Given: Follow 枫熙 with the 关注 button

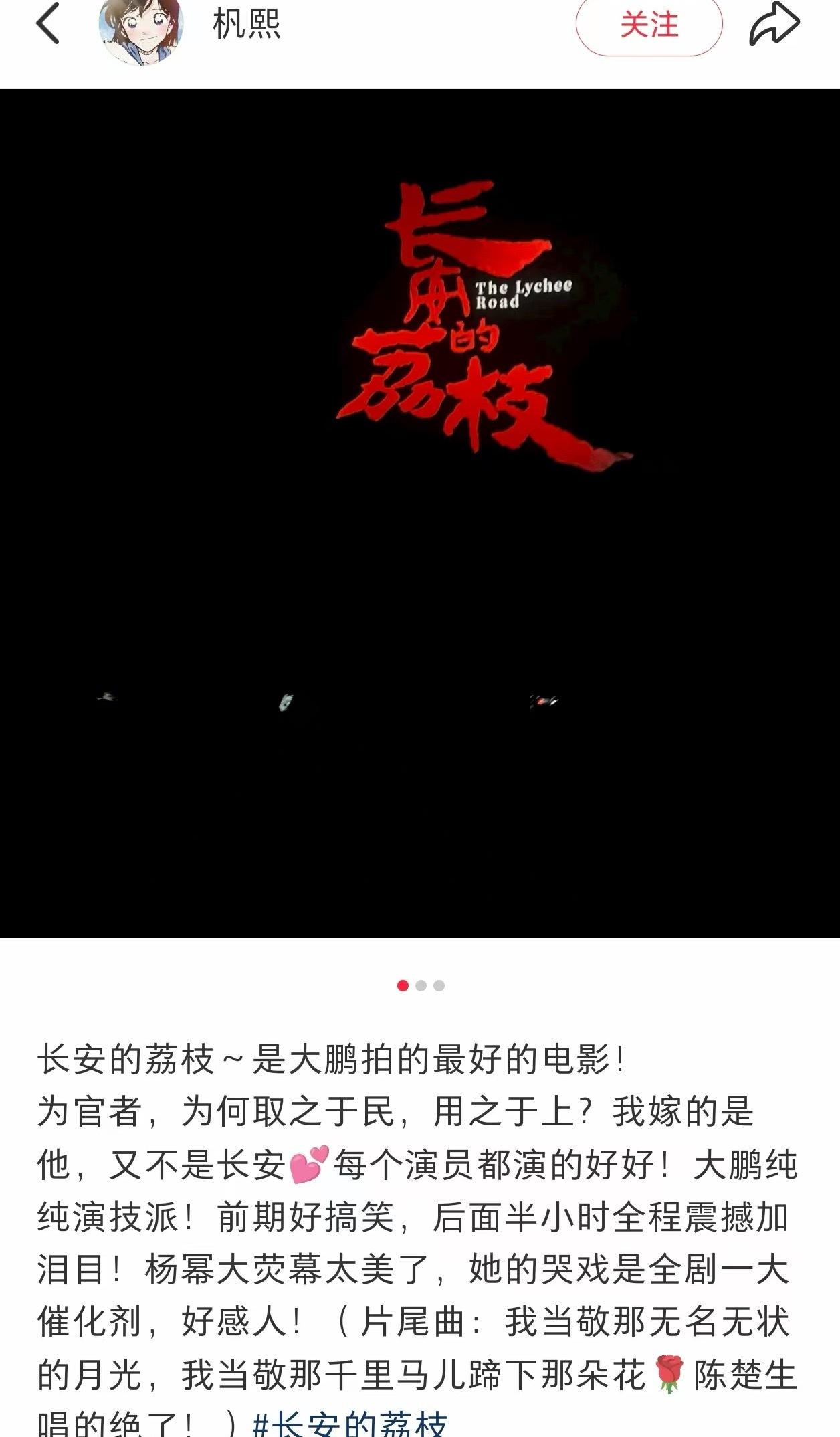Looking at the screenshot, I should click(x=649, y=25).
